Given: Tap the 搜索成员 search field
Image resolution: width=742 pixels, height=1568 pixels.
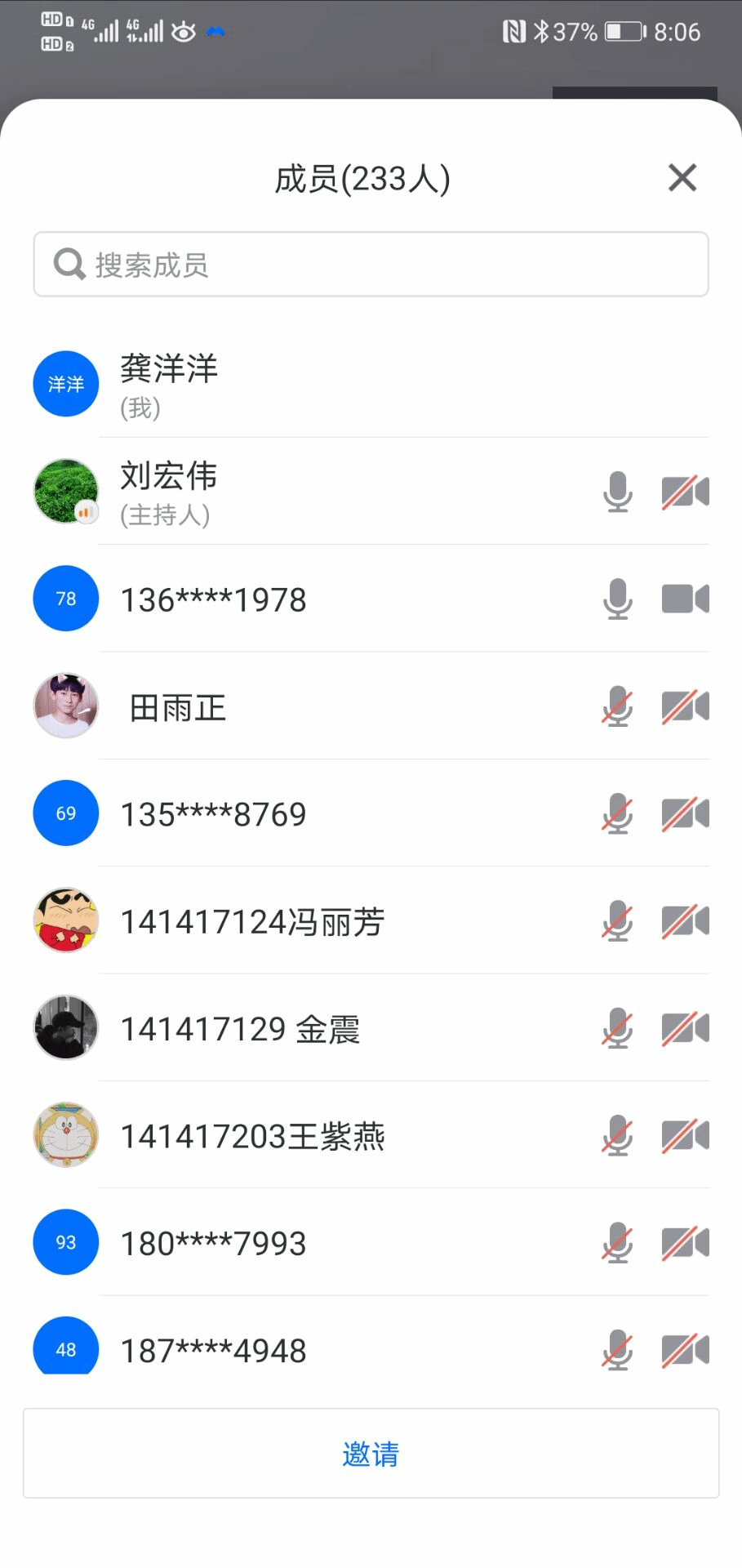Looking at the screenshot, I should [371, 265].
